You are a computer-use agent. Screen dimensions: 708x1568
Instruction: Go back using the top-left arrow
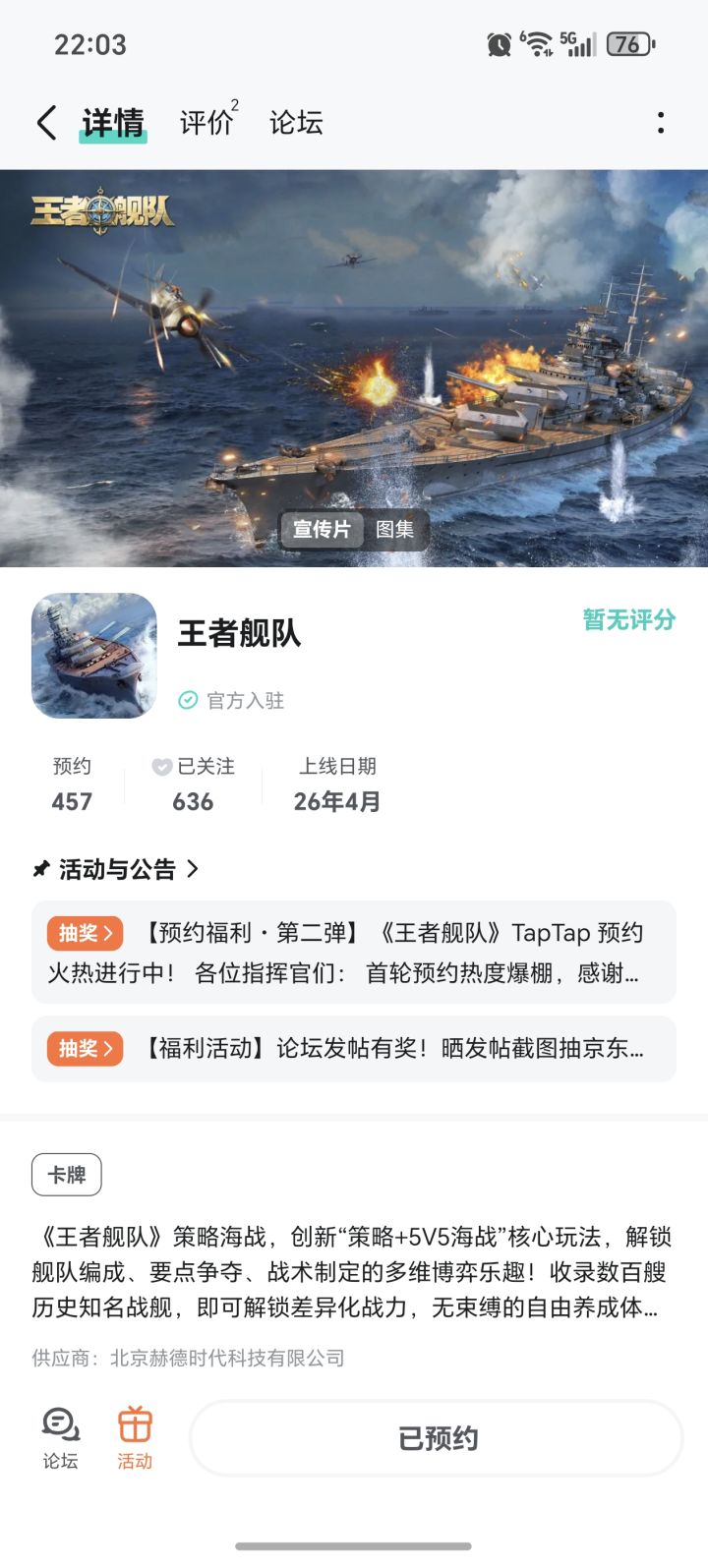[x=46, y=123]
